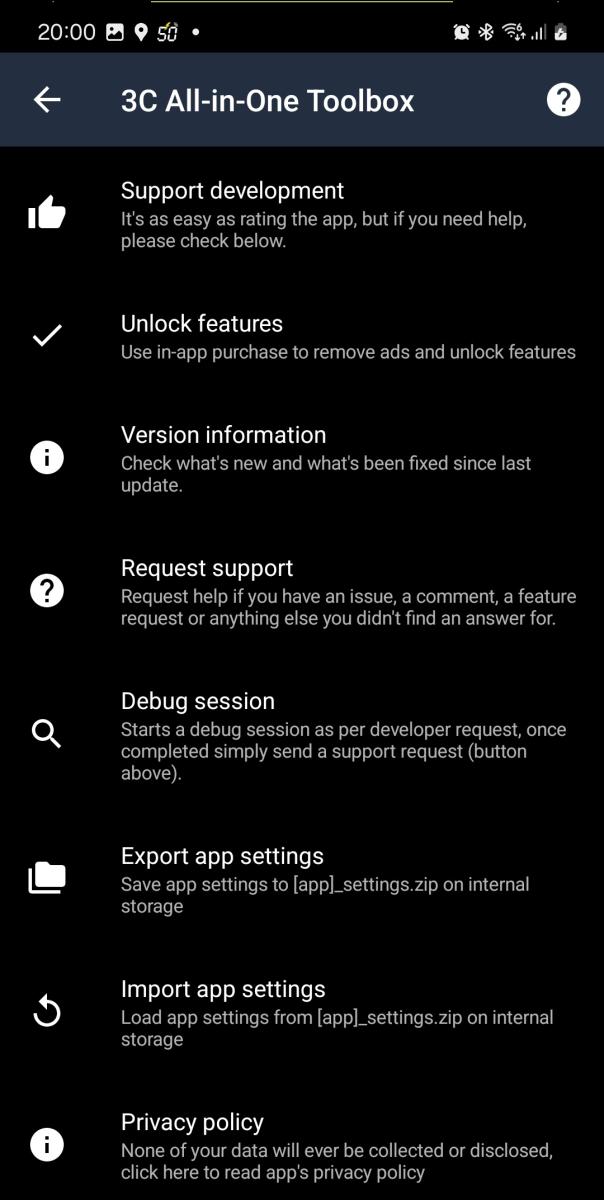Read the Privacy policy
The height and width of the screenshot is (1200, 604).
tap(302, 1146)
